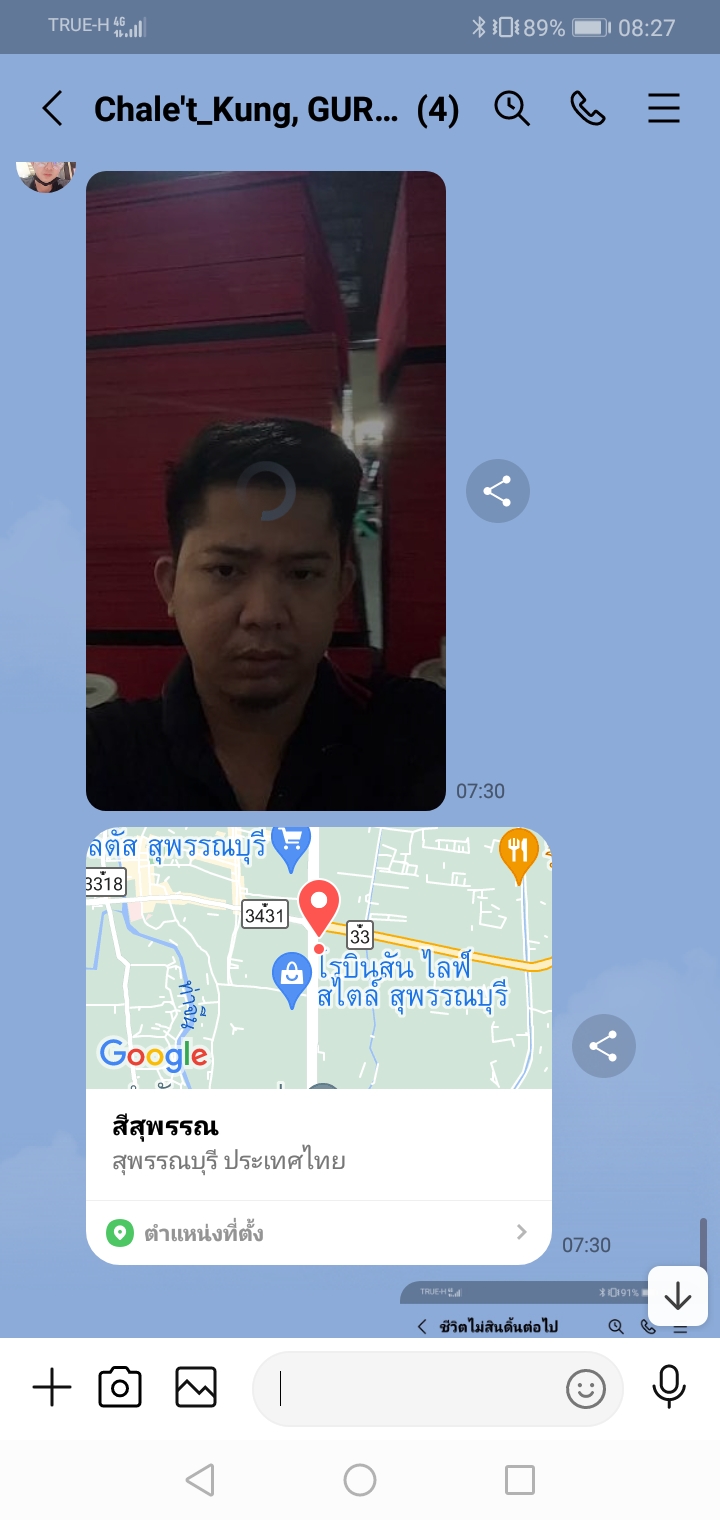Screen dimensions: 720x1520
Task: Jump to the latest messages
Action: pyautogui.click(x=678, y=1296)
